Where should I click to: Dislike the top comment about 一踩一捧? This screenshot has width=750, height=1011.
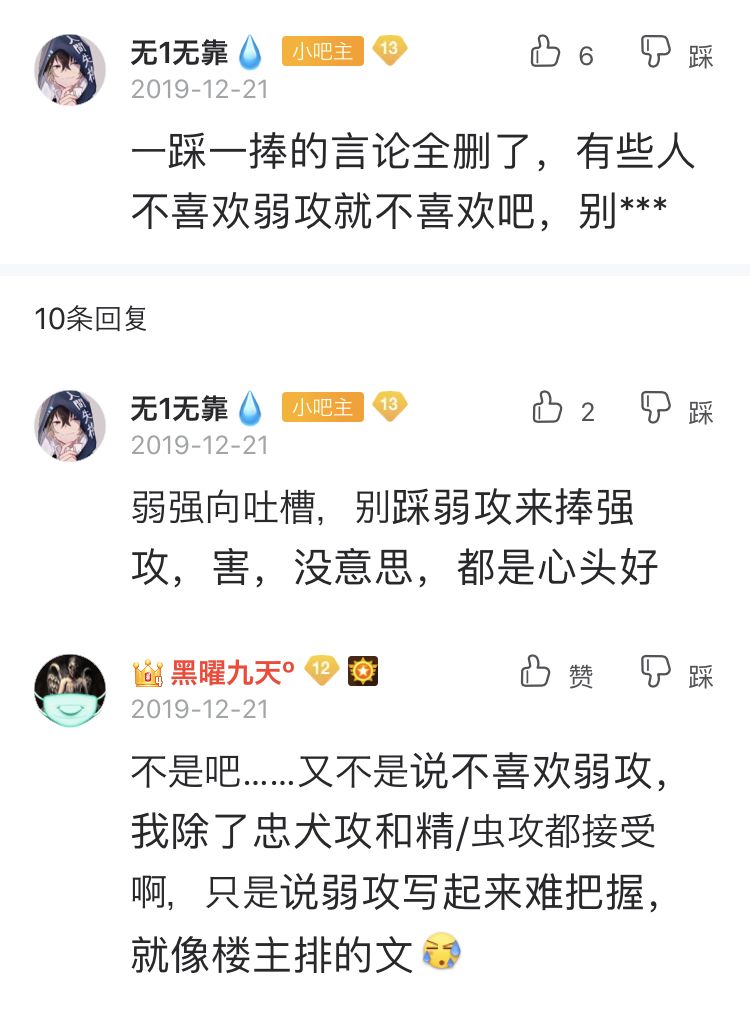click(x=657, y=52)
